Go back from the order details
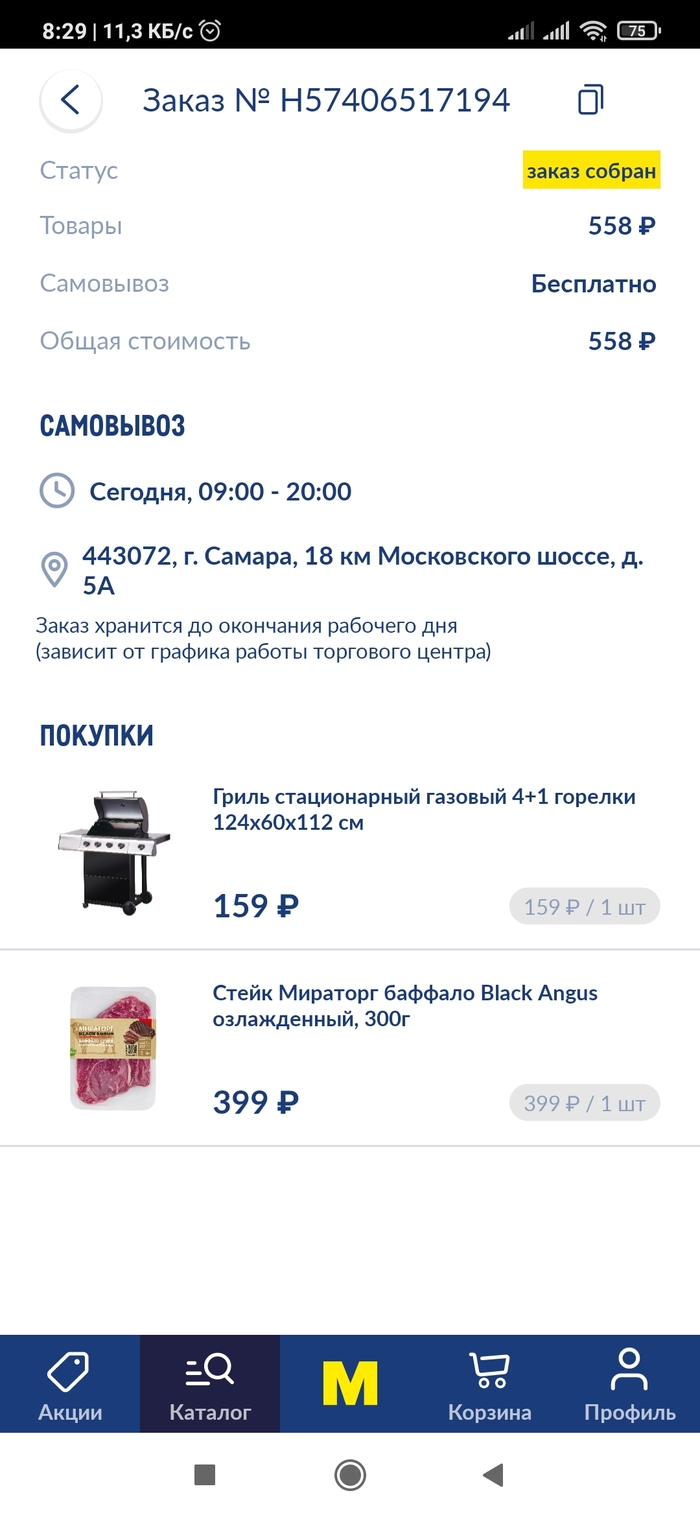The height and width of the screenshot is (1517, 700). (70, 100)
